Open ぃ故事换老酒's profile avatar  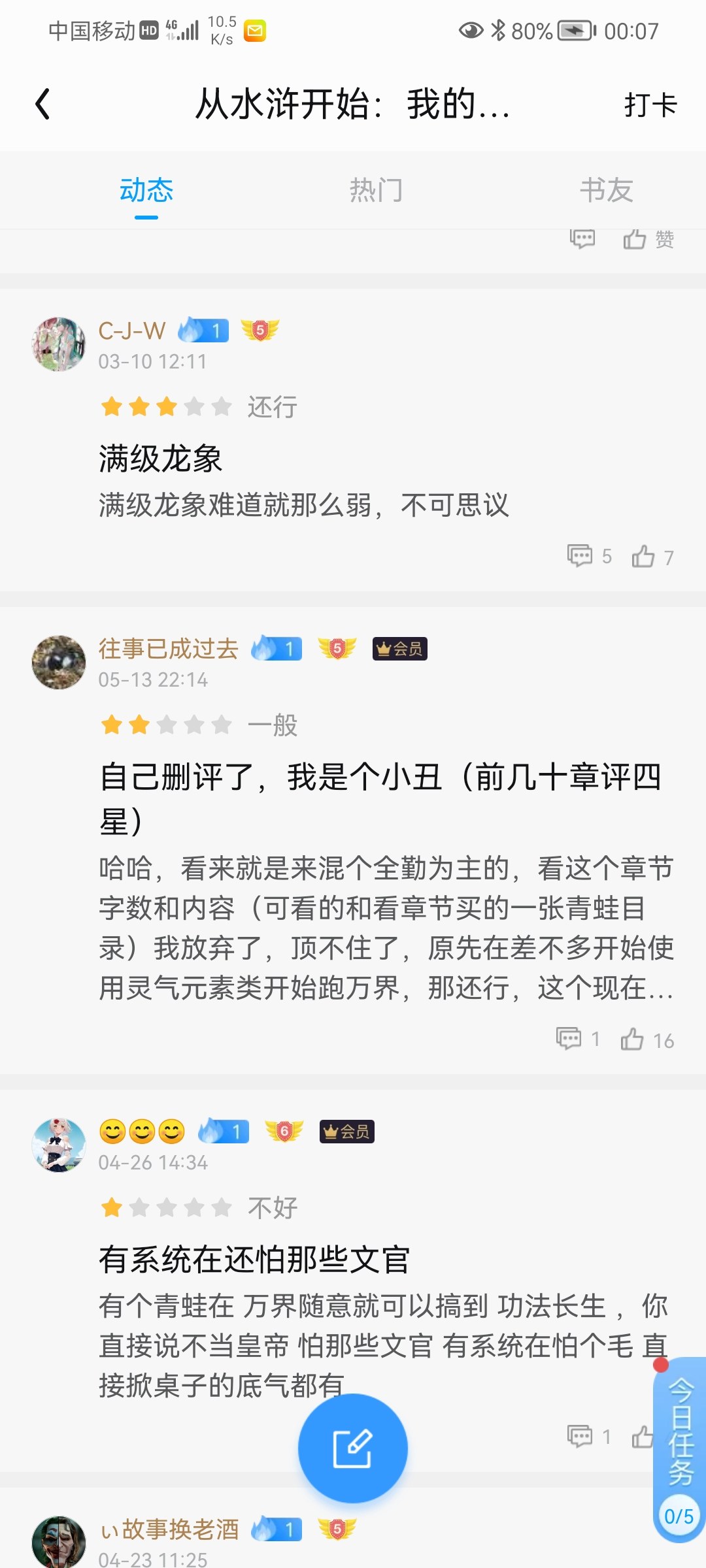[59, 1542]
